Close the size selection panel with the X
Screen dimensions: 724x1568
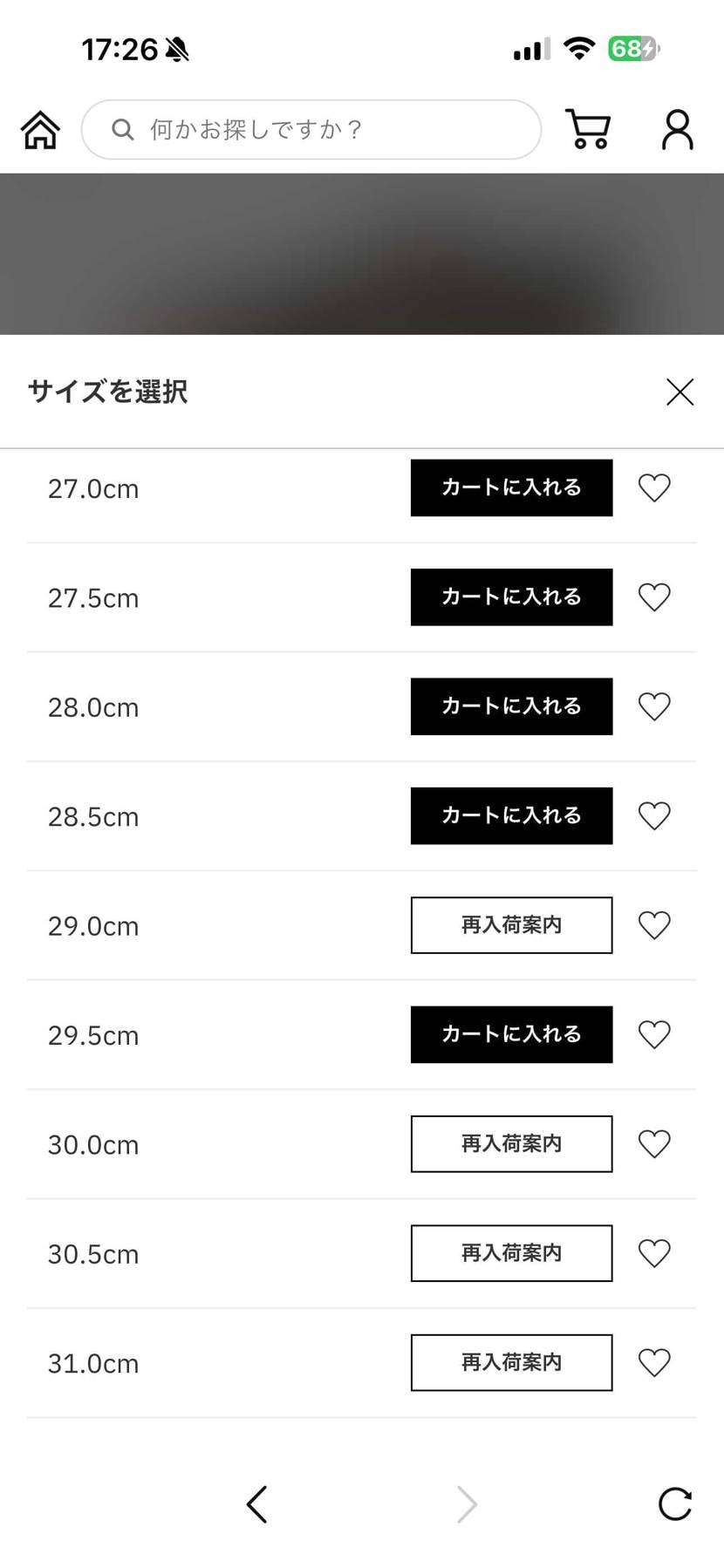679,392
